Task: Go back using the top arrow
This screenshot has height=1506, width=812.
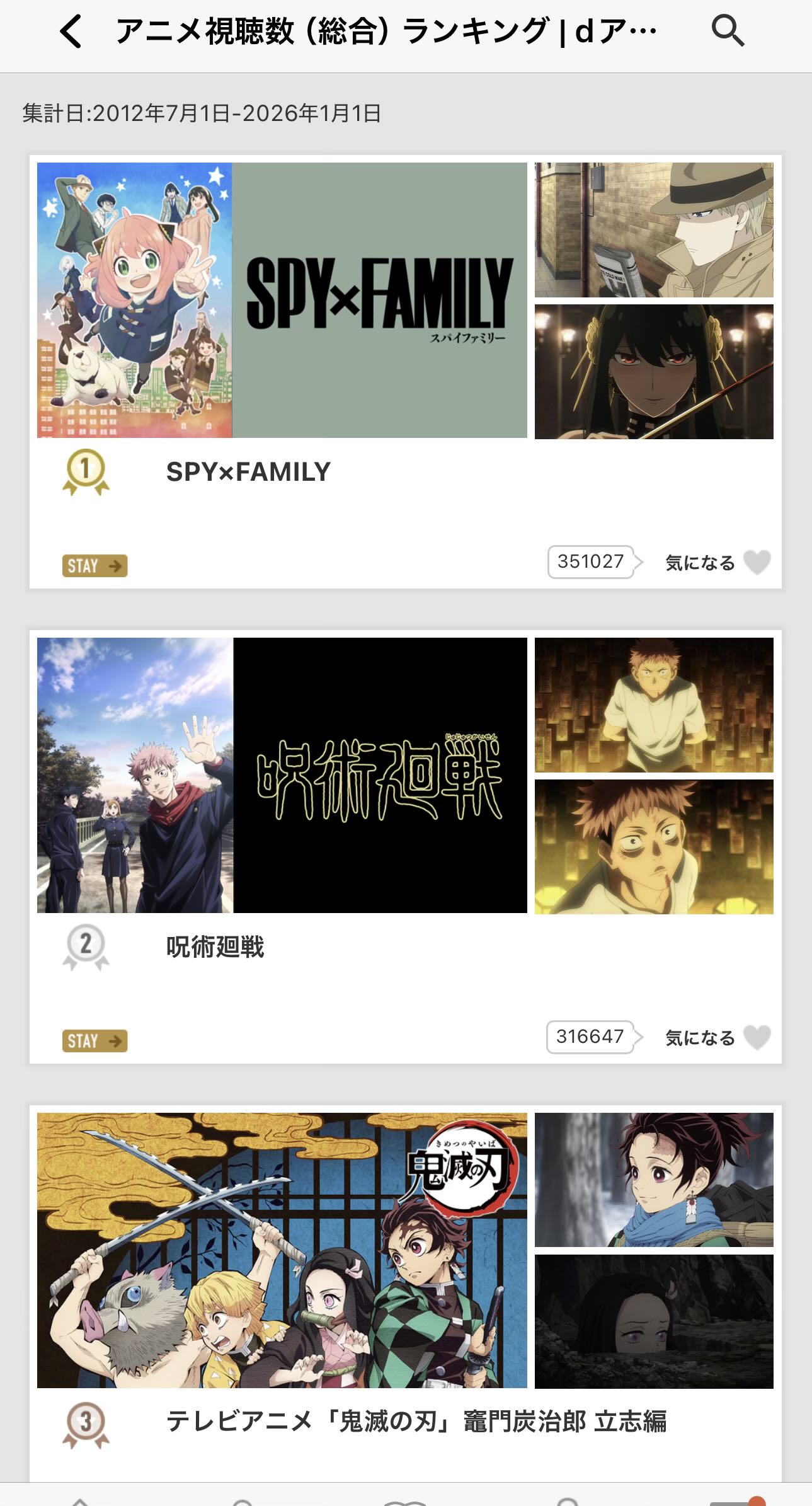Action: [x=71, y=32]
